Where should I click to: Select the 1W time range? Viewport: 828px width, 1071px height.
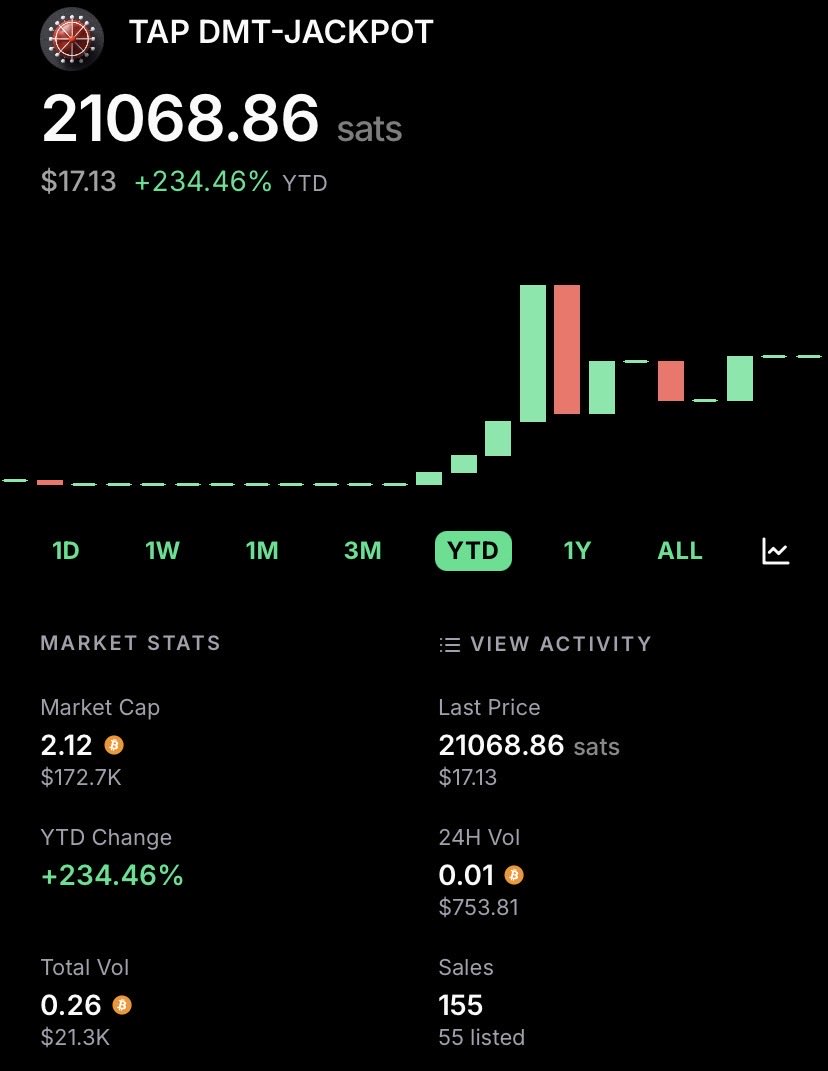click(x=162, y=551)
